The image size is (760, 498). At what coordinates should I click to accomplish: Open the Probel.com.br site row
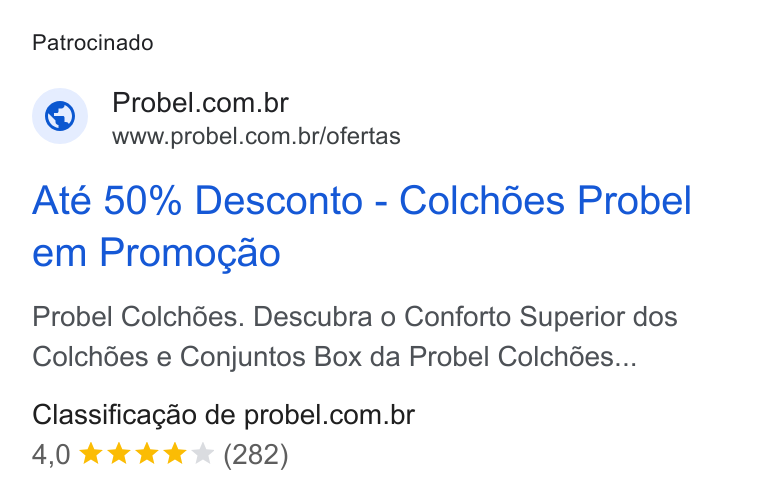click(x=217, y=116)
